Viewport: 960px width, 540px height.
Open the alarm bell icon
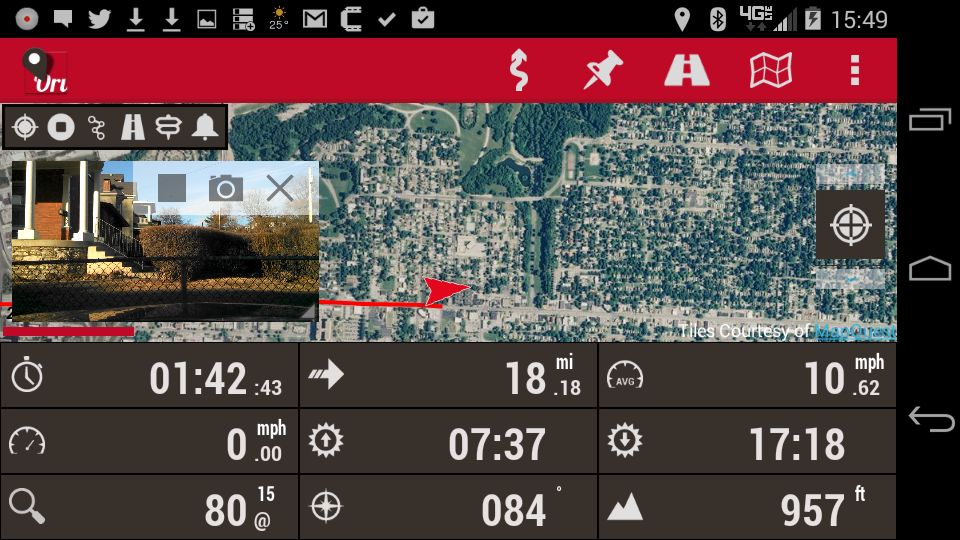205,127
